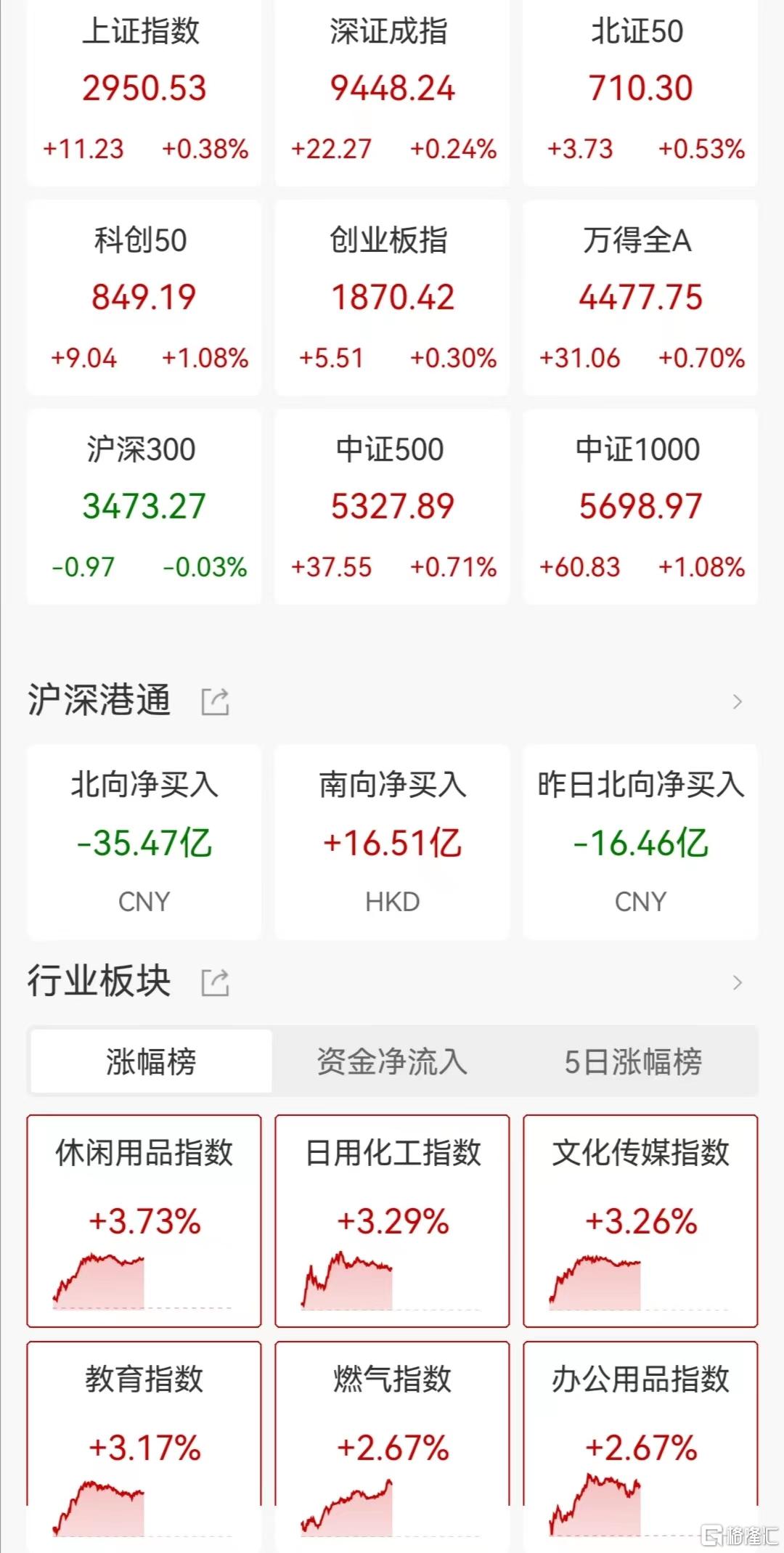This screenshot has height=1553, width=784.
Task: Open the 休闲用品指数 sector card
Action: (x=144, y=1220)
